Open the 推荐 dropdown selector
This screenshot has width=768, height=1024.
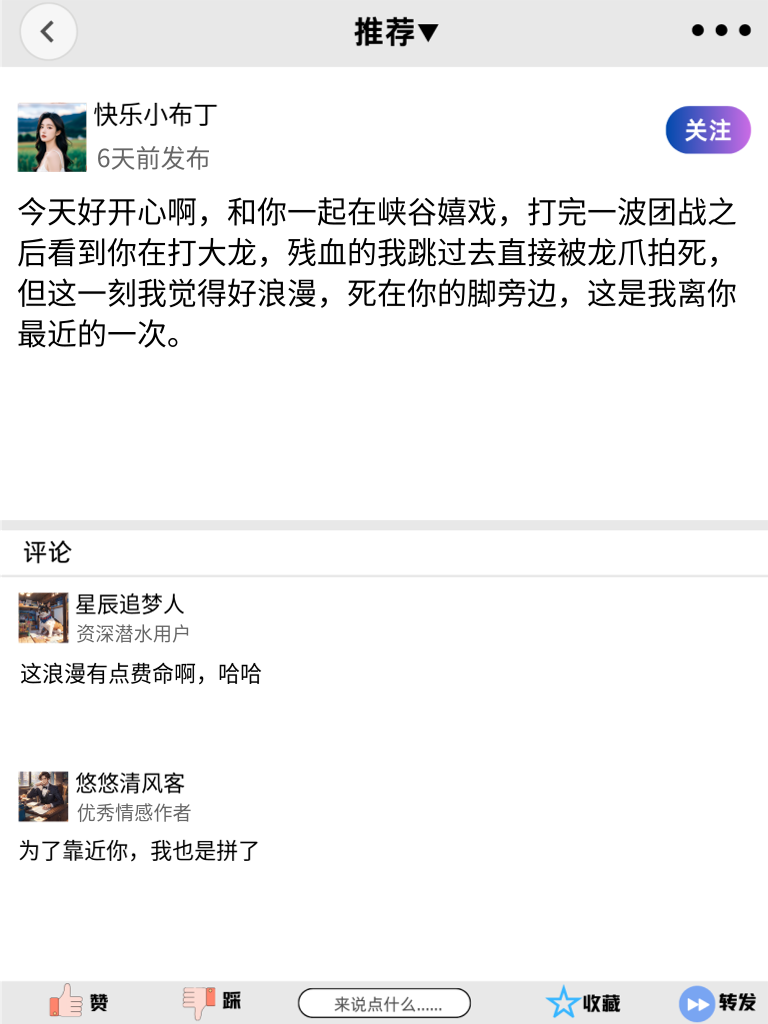(x=397, y=31)
